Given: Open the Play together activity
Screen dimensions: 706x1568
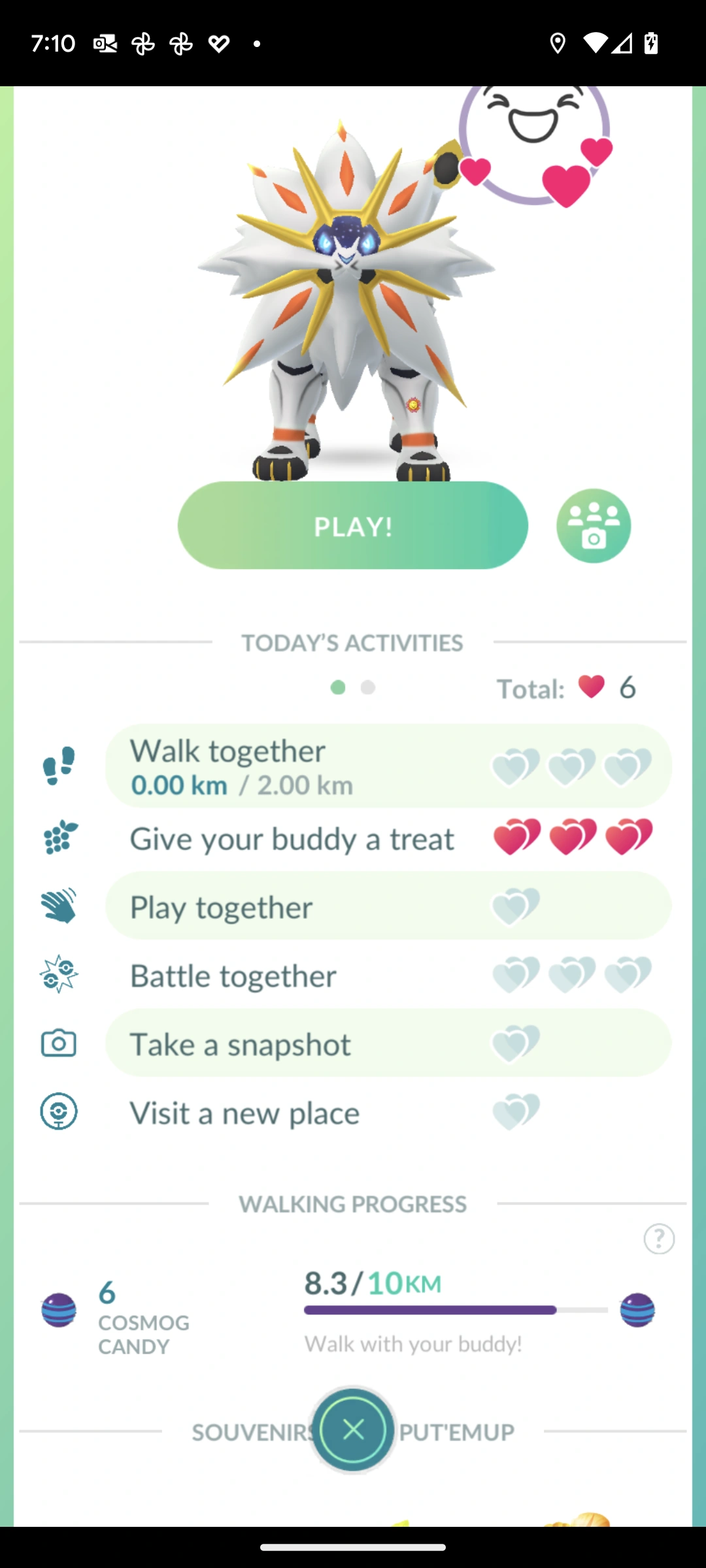Looking at the screenshot, I should point(388,906).
